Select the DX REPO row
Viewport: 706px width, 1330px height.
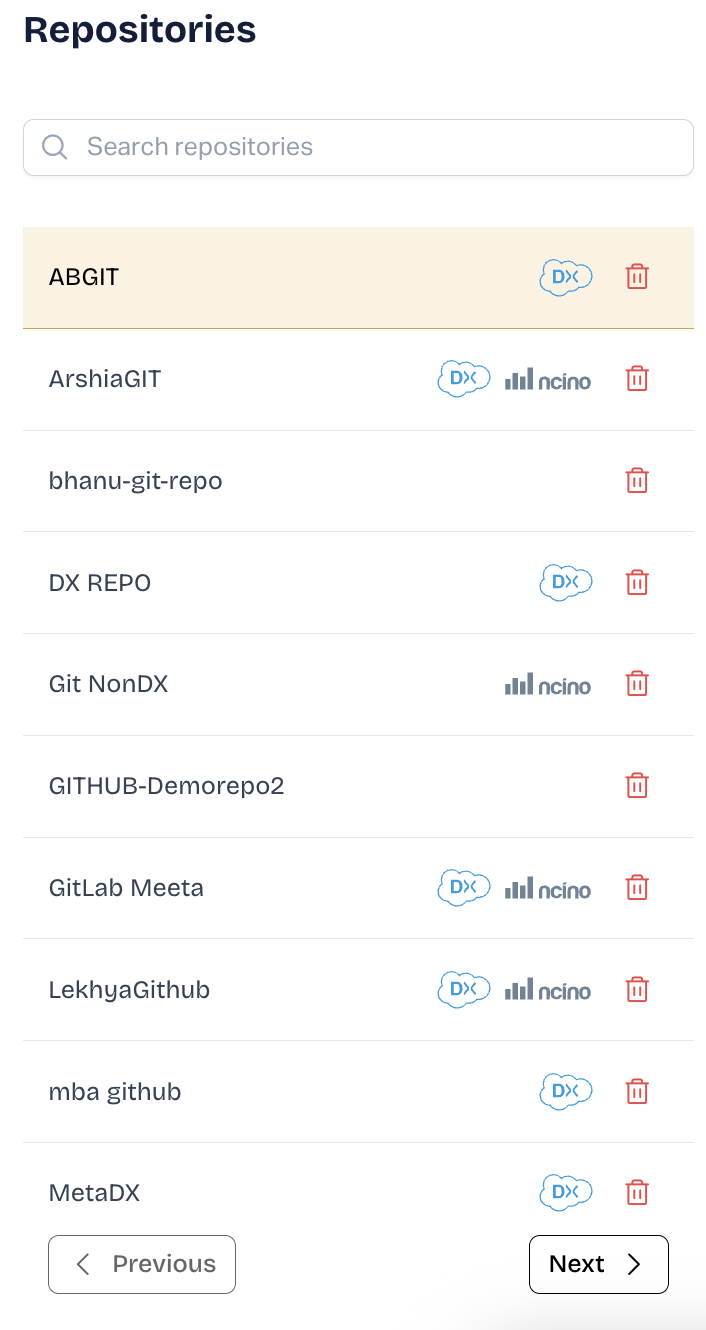[100, 583]
